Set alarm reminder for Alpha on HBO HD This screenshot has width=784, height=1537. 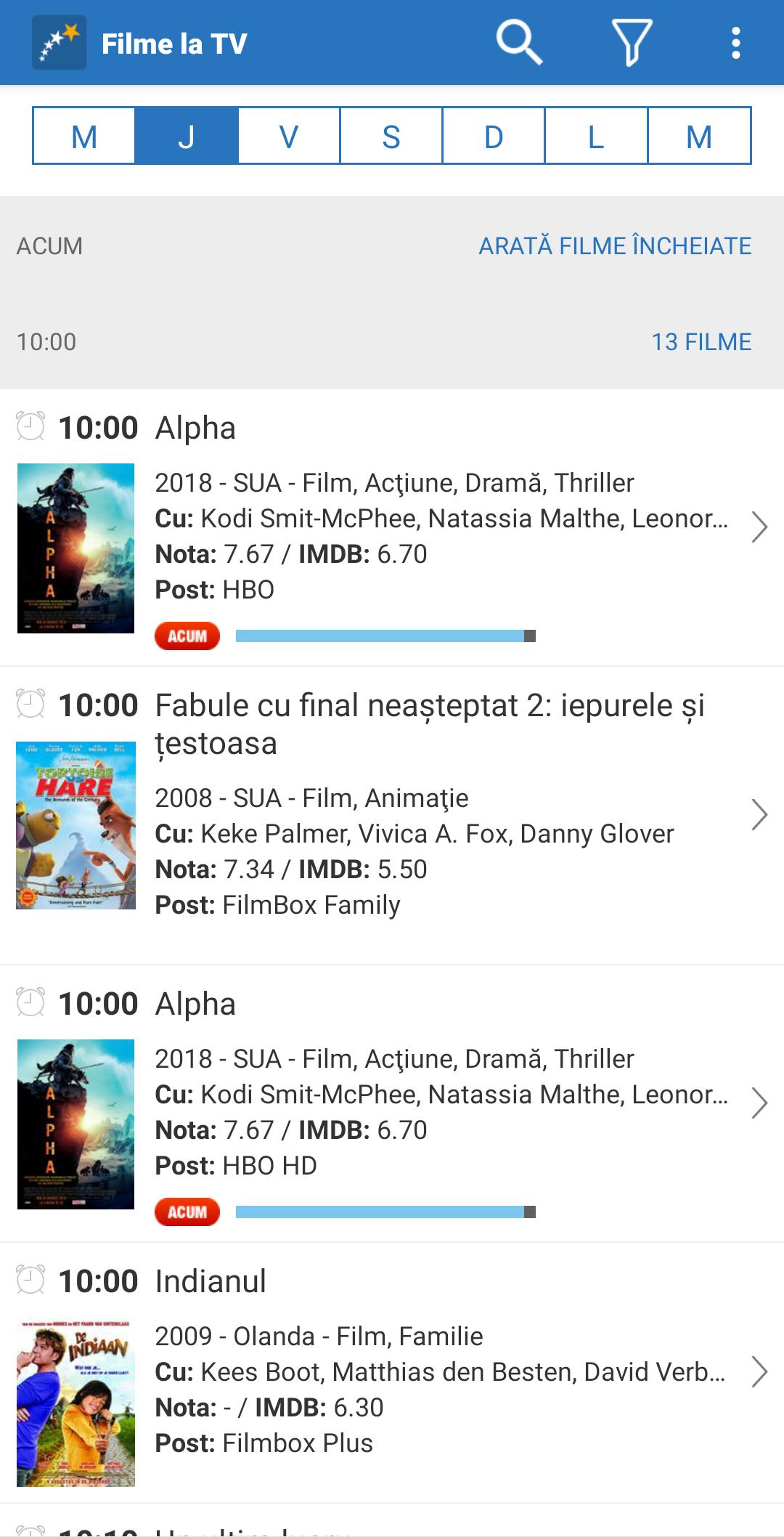coord(30,1003)
